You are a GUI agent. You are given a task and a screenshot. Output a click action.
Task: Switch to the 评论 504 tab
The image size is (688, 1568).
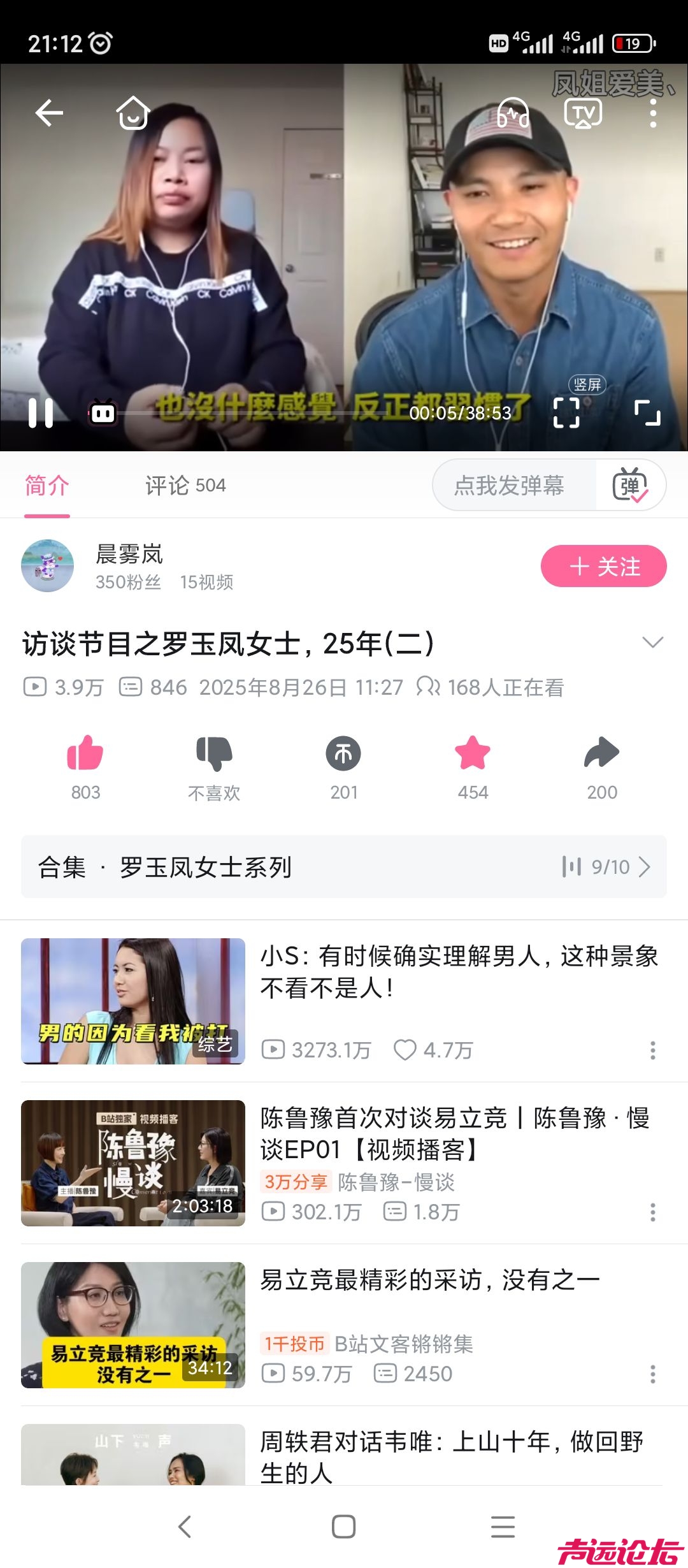pos(185,486)
